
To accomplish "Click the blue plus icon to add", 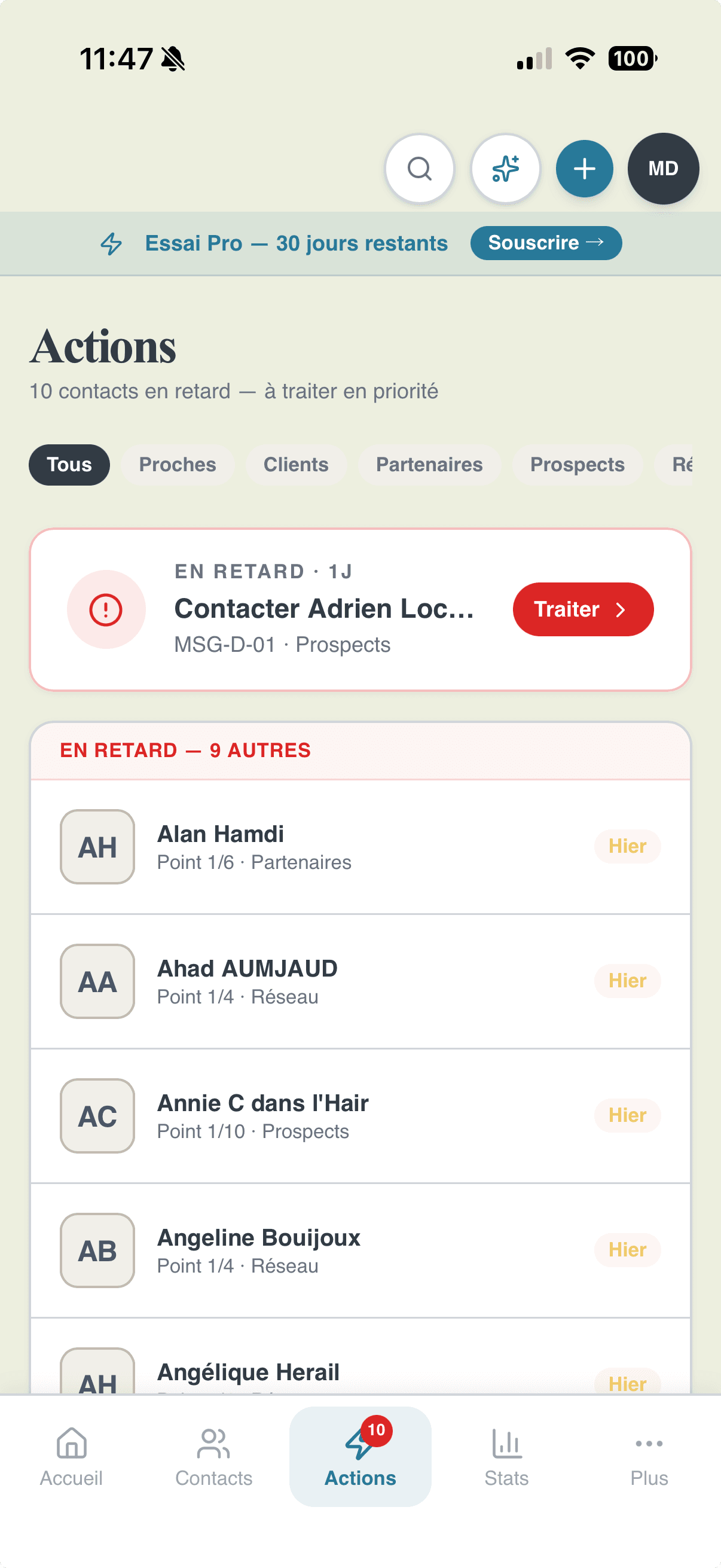I will click(x=583, y=169).
